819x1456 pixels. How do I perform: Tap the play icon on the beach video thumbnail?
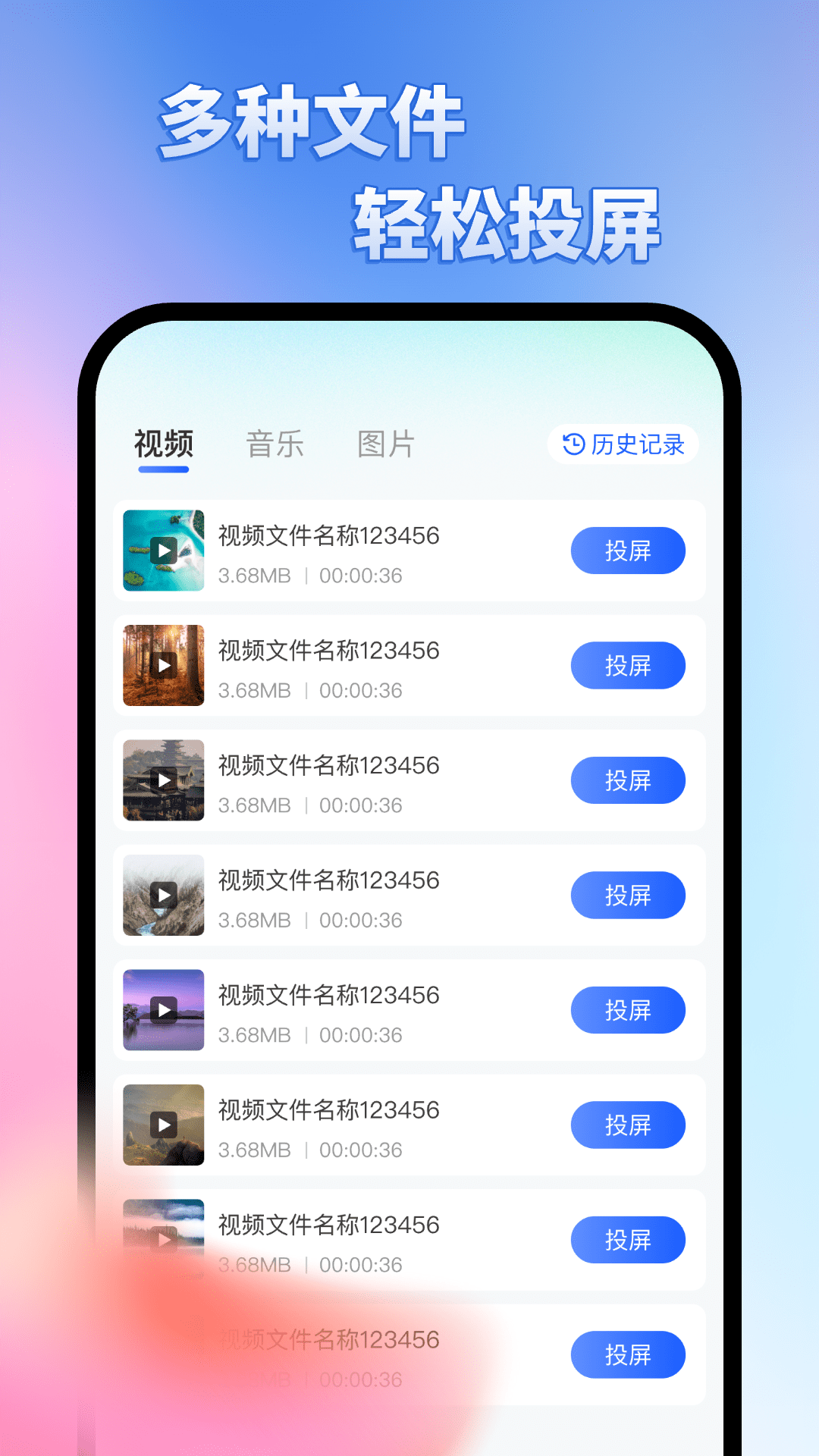point(163,551)
